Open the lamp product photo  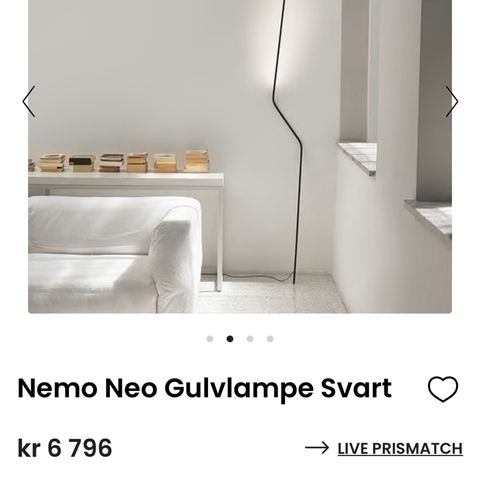point(240,157)
